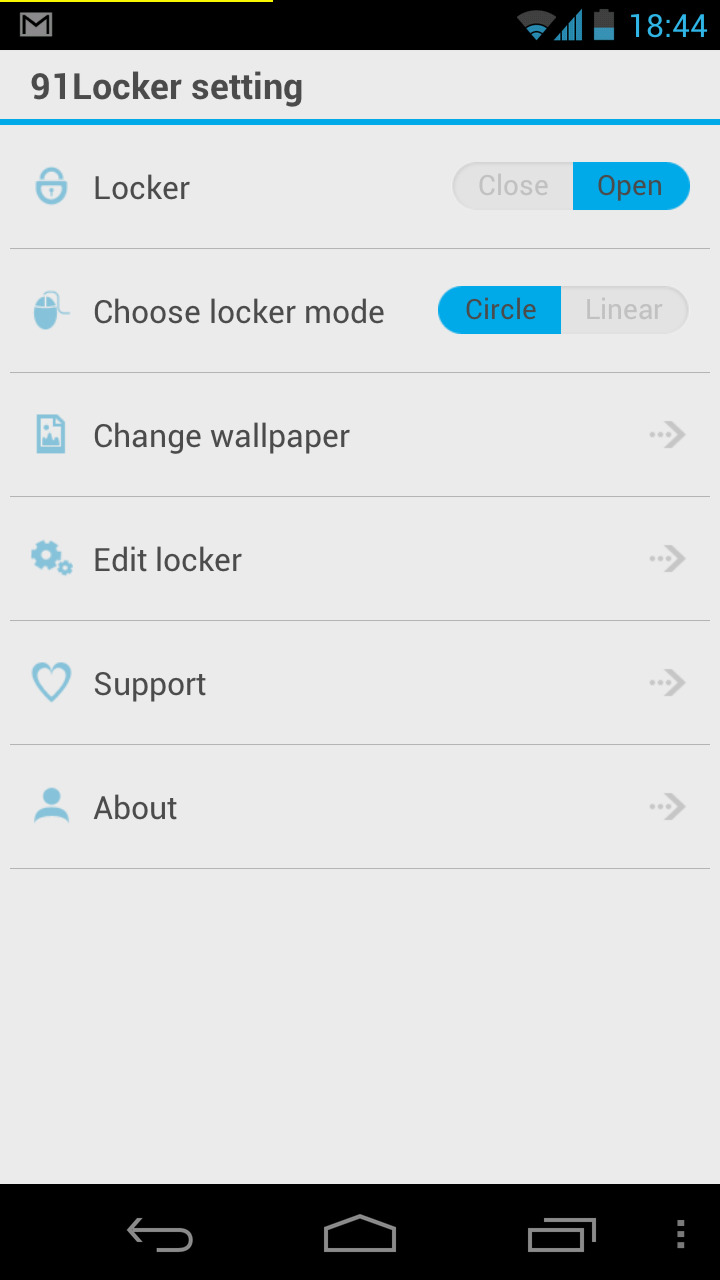Go to the Support page
The height and width of the screenshot is (1280, 720).
[360, 683]
